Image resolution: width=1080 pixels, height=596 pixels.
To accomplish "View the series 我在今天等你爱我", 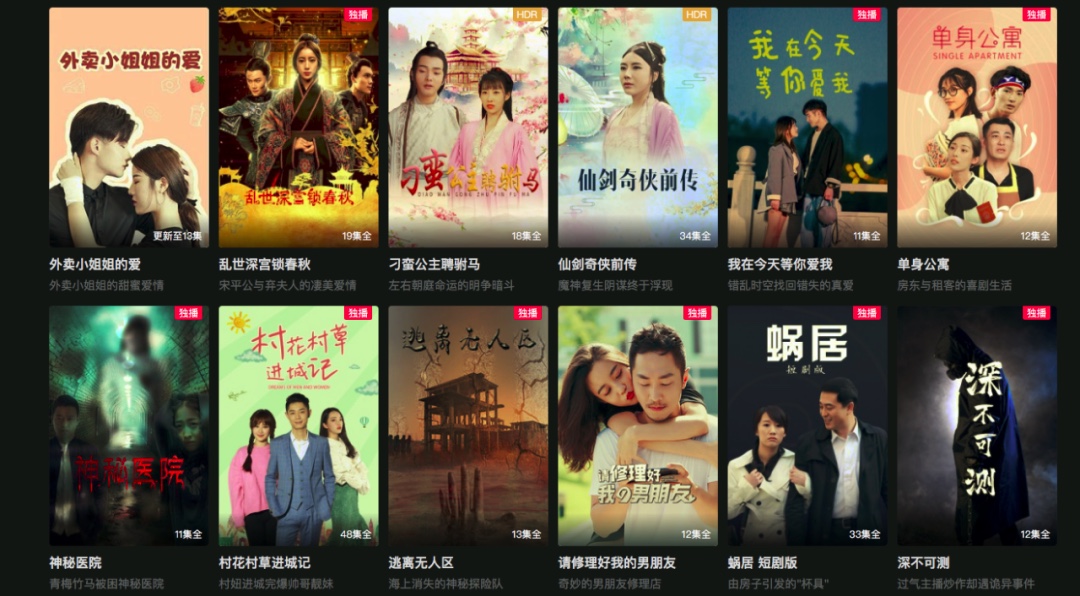I will (x=807, y=128).
